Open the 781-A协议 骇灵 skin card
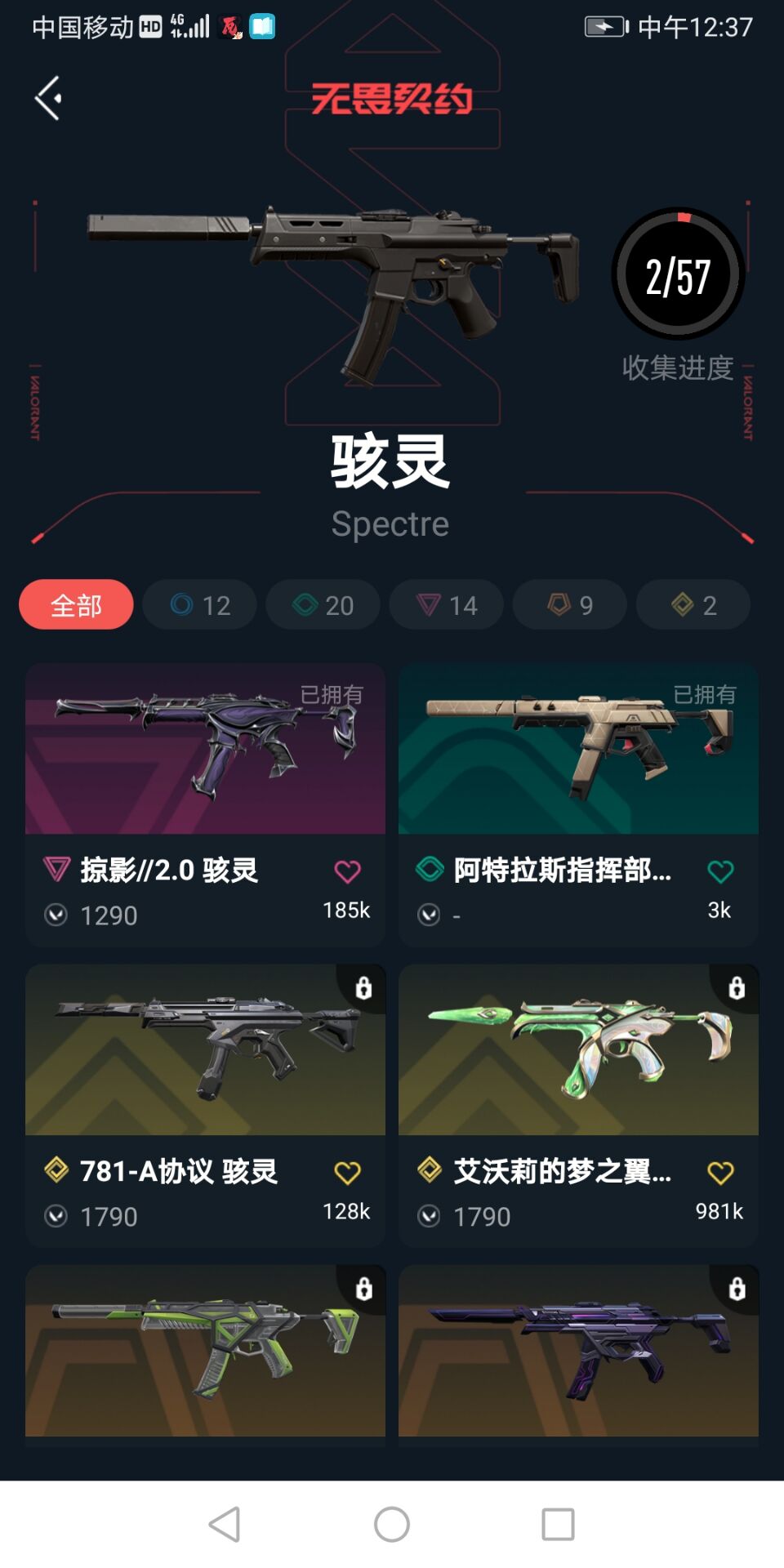Image resolution: width=784 pixels, height=1568 pixels. 204,1052
